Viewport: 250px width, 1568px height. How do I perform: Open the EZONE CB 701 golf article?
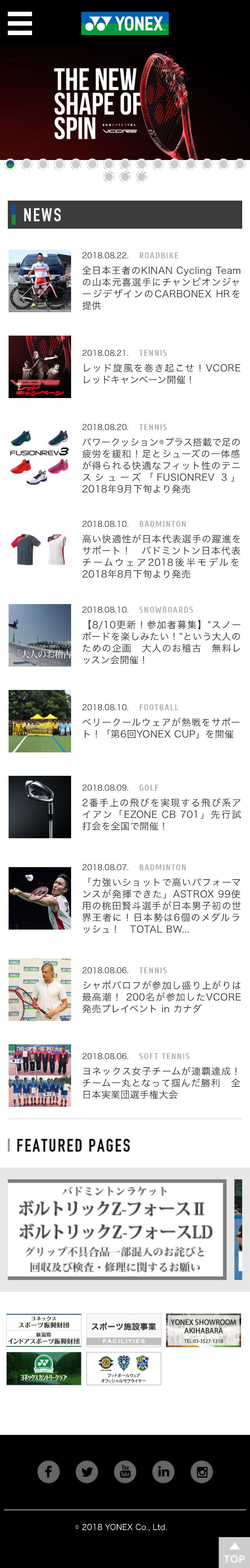click(161, 814)
